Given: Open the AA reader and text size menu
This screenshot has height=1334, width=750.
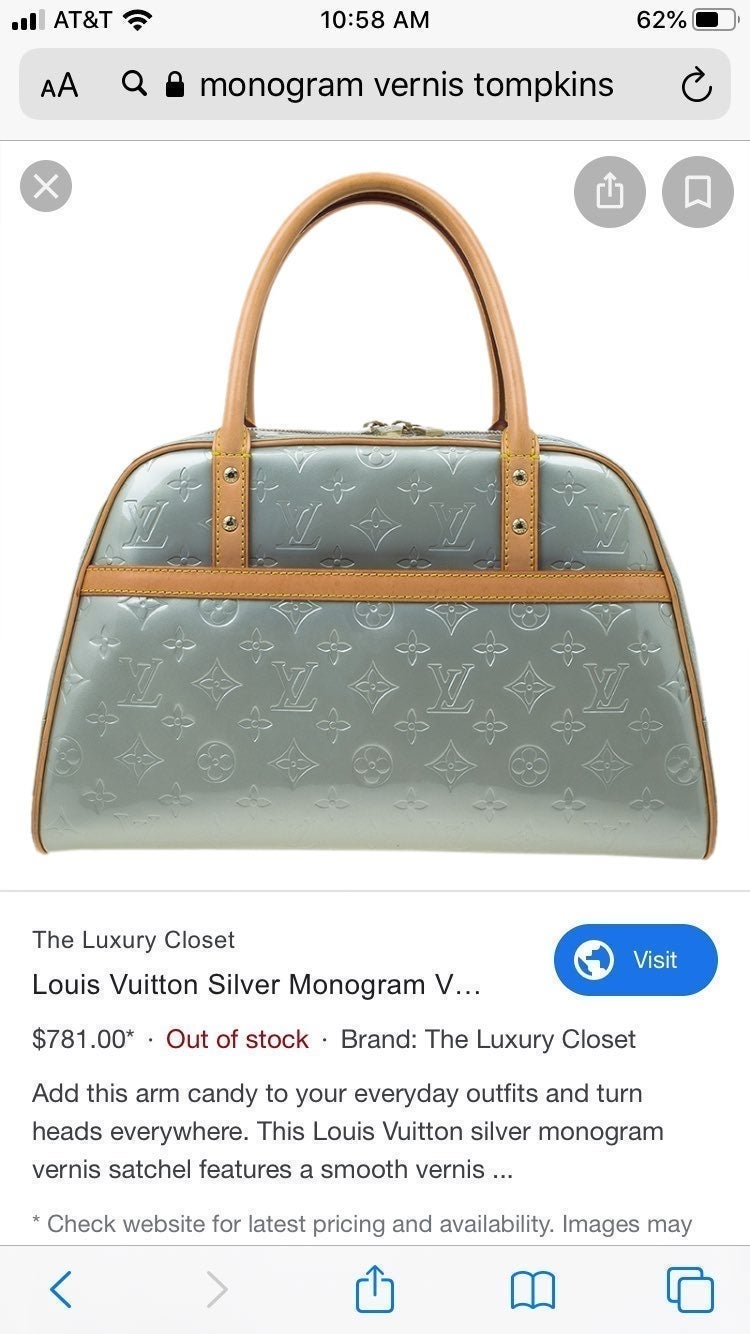Looking at the screenshot, I should pyautogui.click(x=60, y=86).
